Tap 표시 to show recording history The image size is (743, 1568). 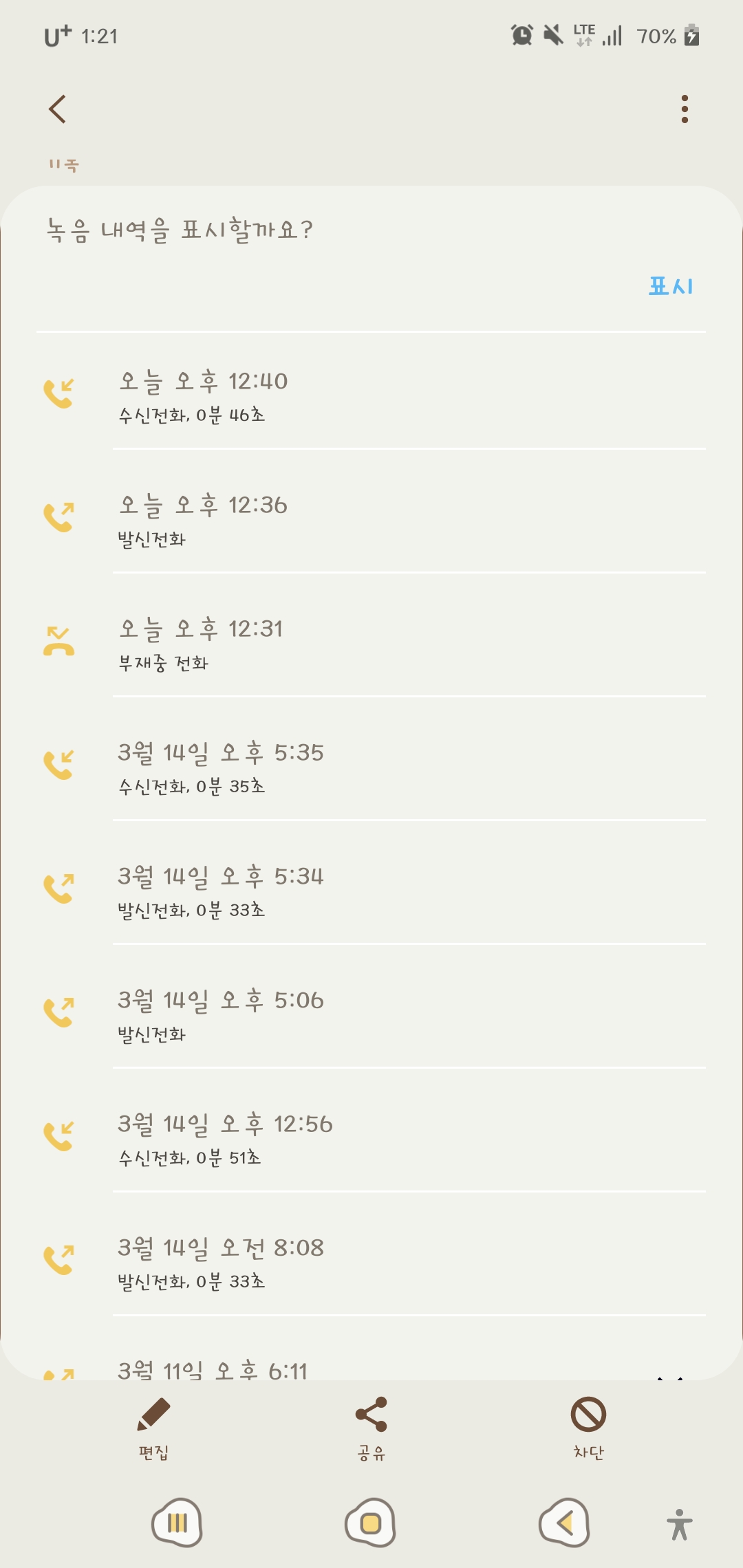point(671,286)
